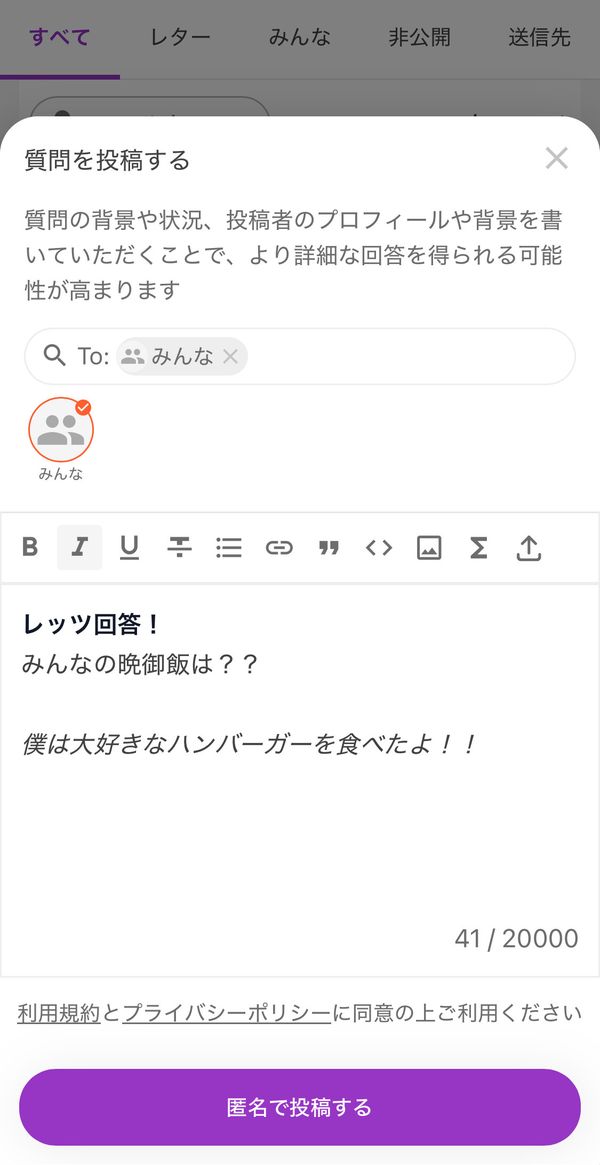The image size is (600, 1165).
Task: Toggle italic formatting
Action: tap(79, 548)
